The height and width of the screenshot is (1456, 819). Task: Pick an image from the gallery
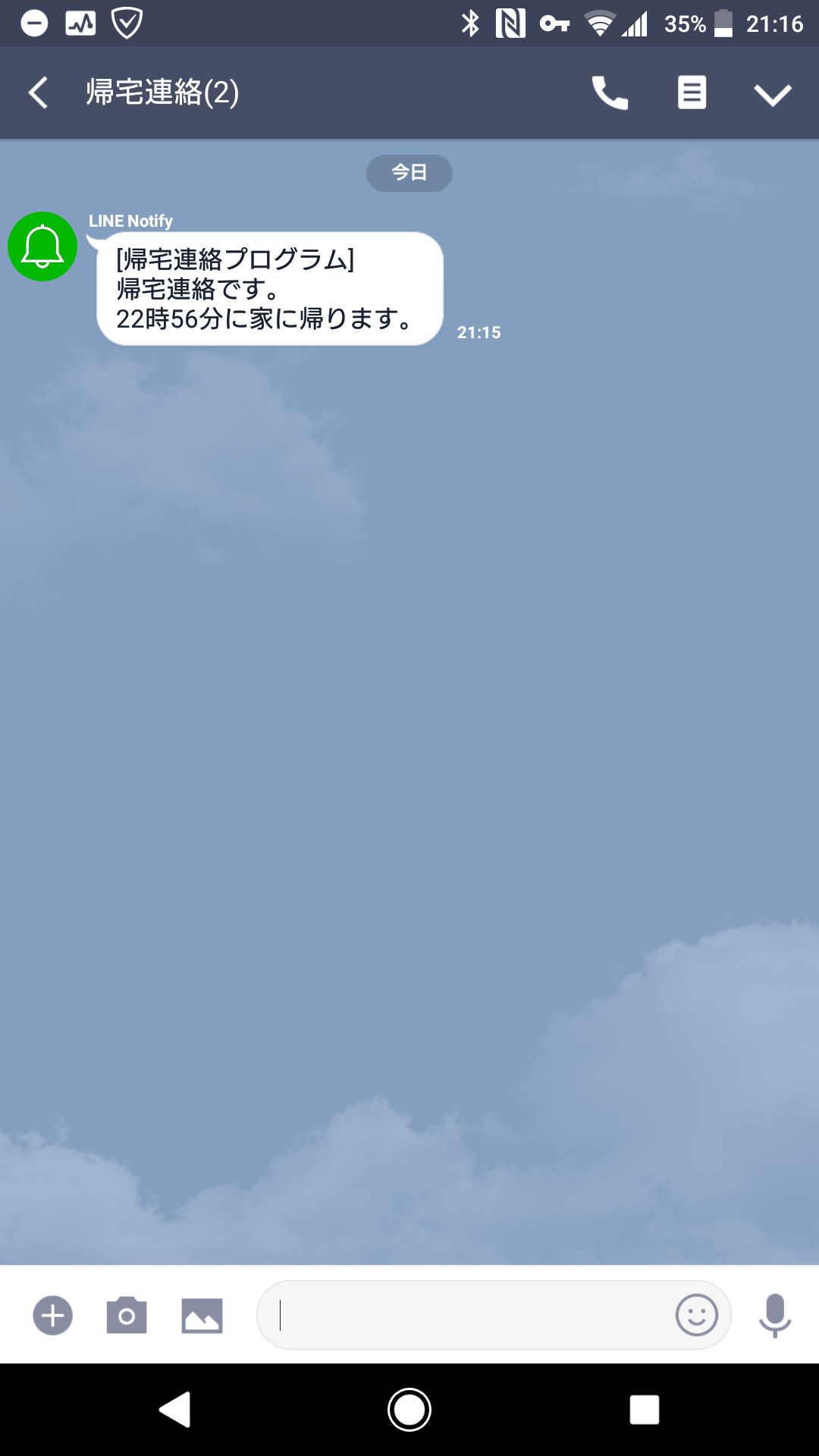point(202,1315)
